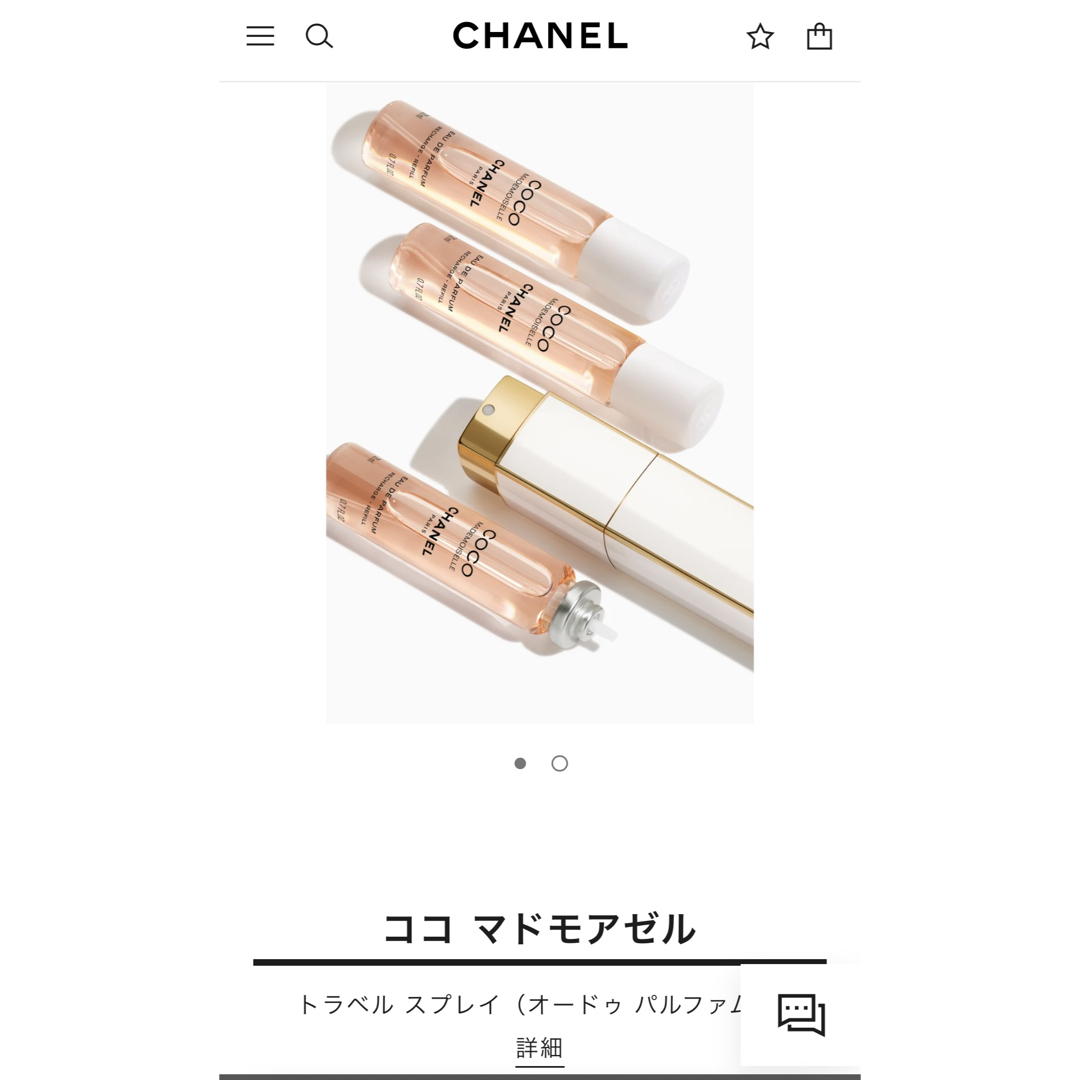
Task: Open the shopping bag
Action: 820,37
